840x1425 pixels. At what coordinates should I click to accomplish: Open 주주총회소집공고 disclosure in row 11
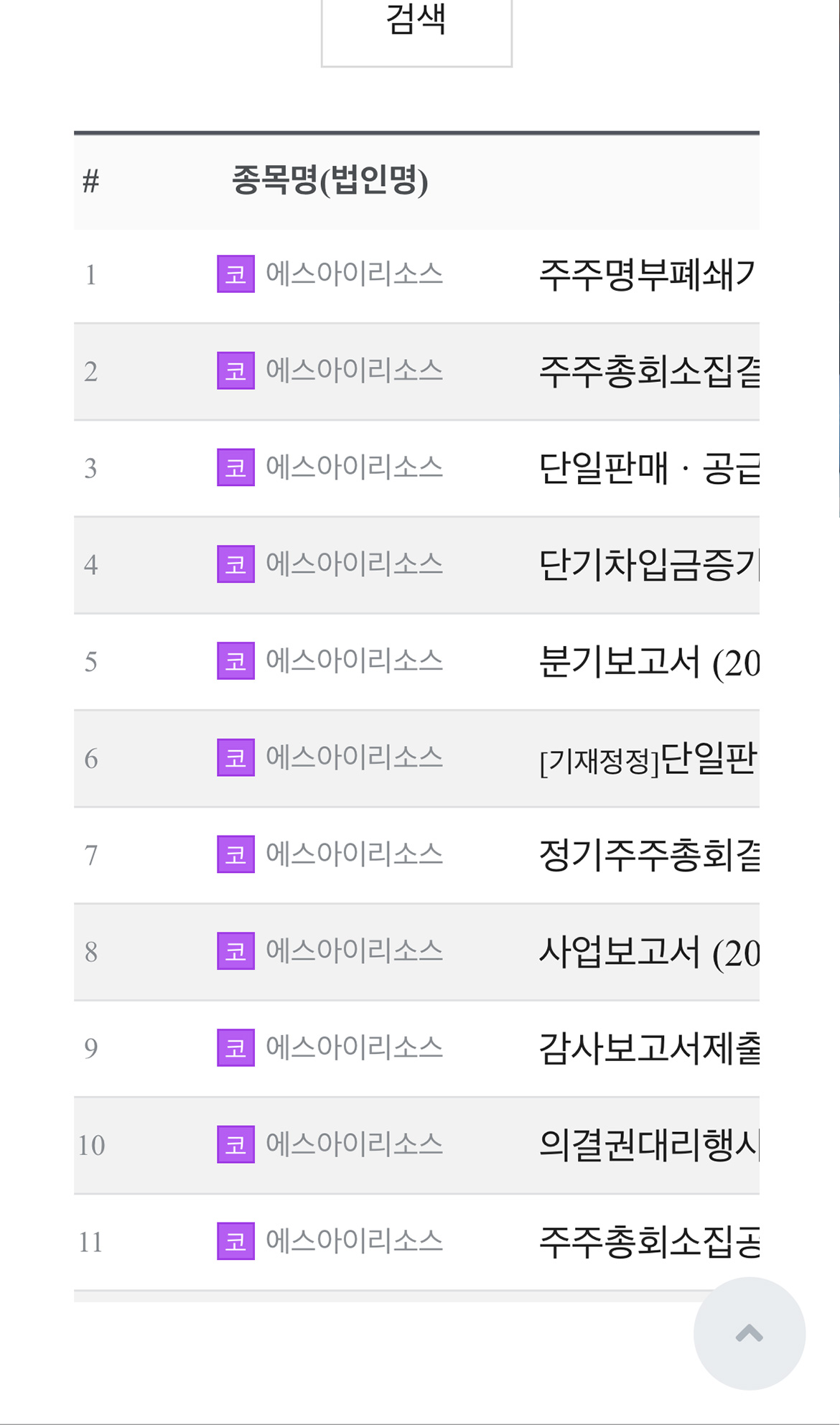(648, 1242)
